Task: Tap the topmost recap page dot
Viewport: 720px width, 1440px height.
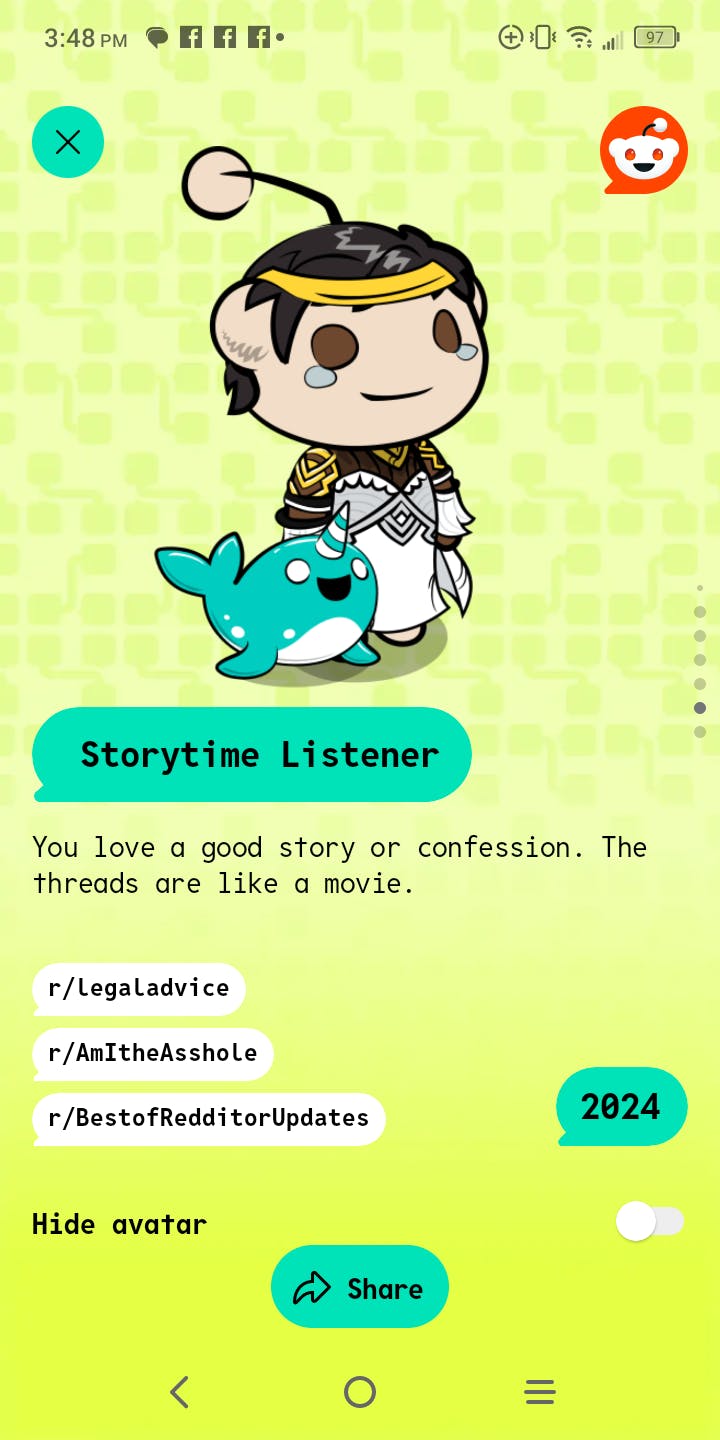Action: (700, 588)
